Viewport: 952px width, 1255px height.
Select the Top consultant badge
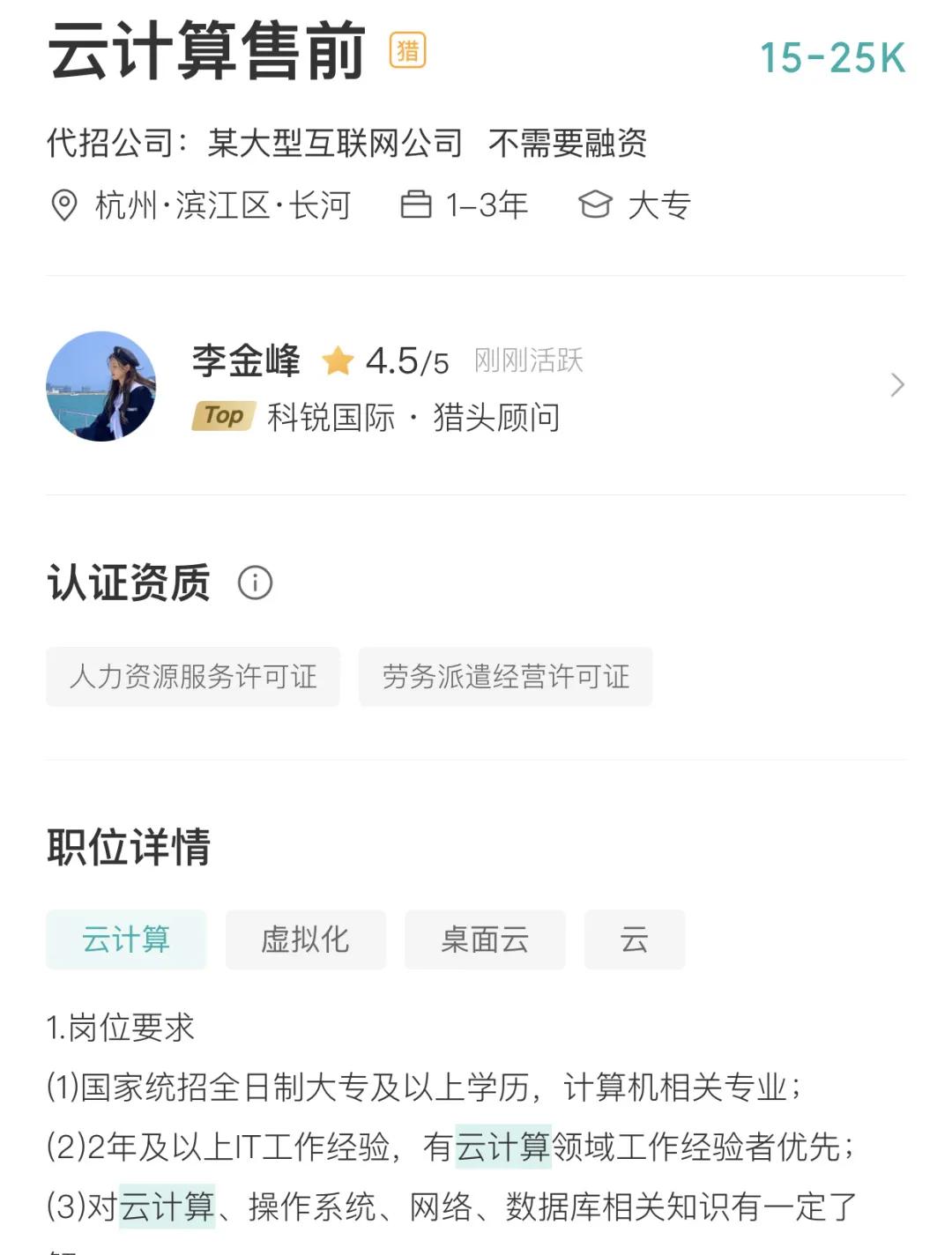click(223, 415)
